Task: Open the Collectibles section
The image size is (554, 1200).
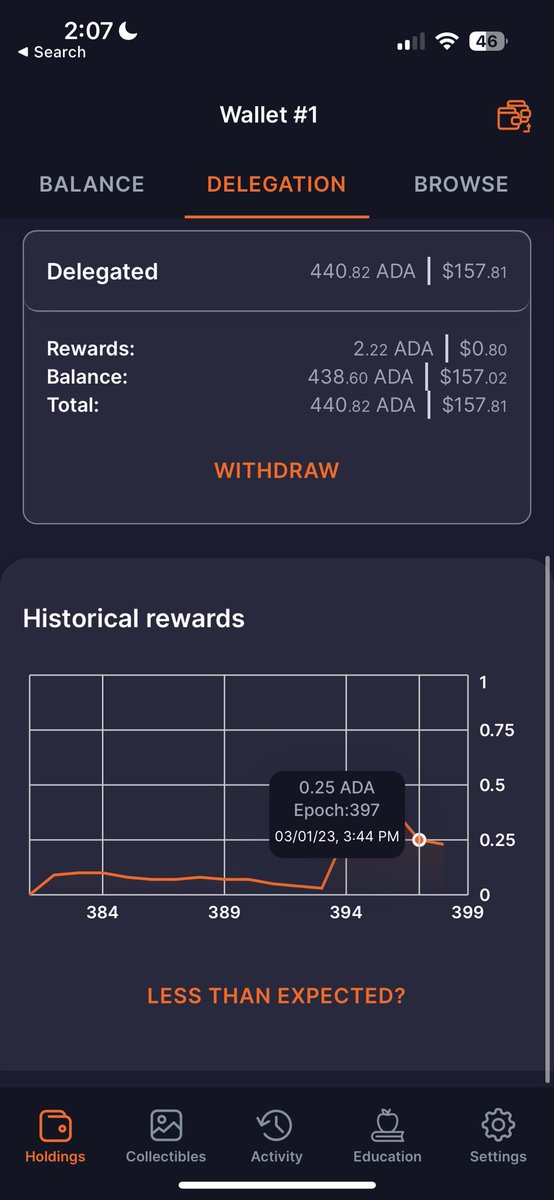Action: pyautogui.click(x=166, y=1137)
